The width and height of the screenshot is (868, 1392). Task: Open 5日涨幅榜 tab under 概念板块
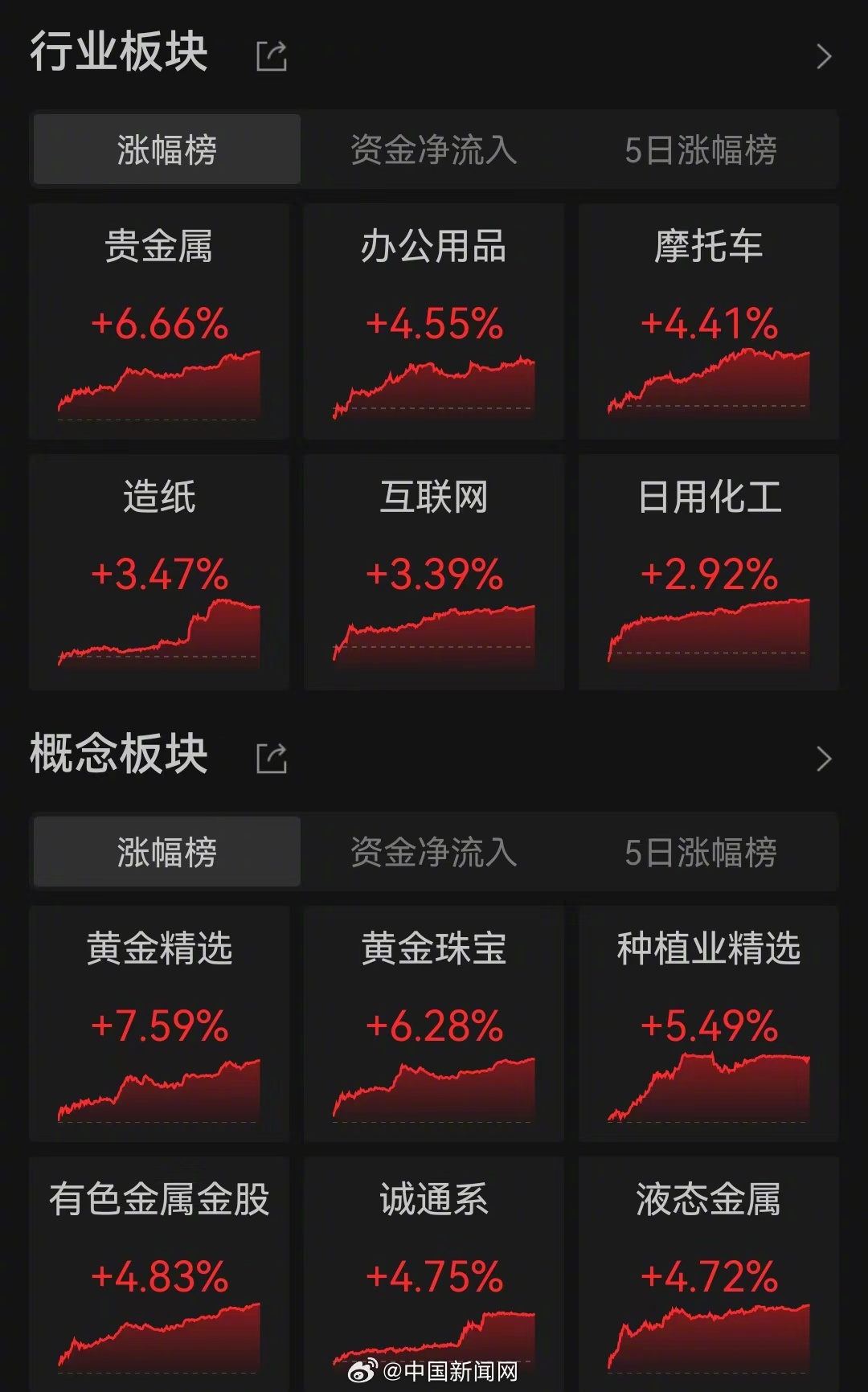tap(702, 851)
